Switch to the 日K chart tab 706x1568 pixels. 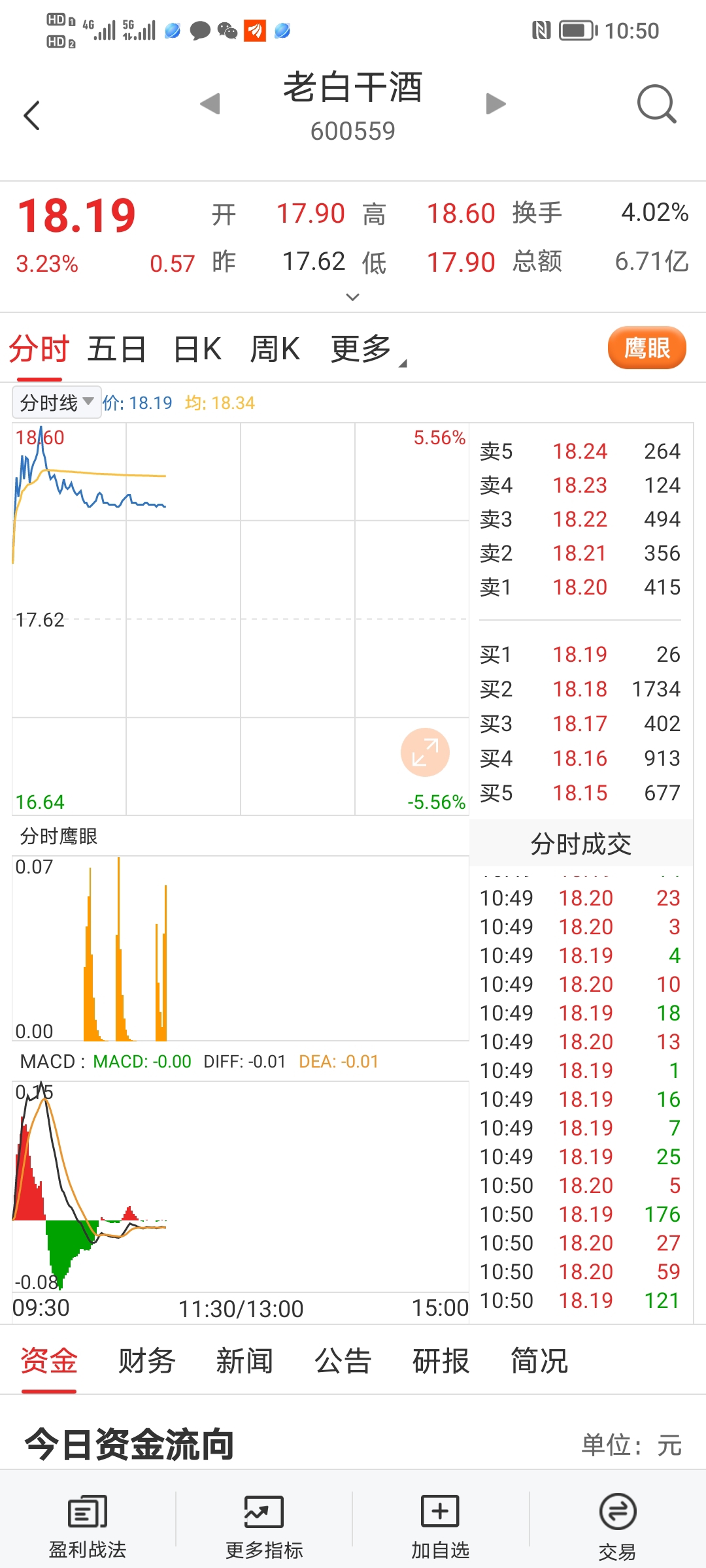pyautogui.click(x=197, y=349)
